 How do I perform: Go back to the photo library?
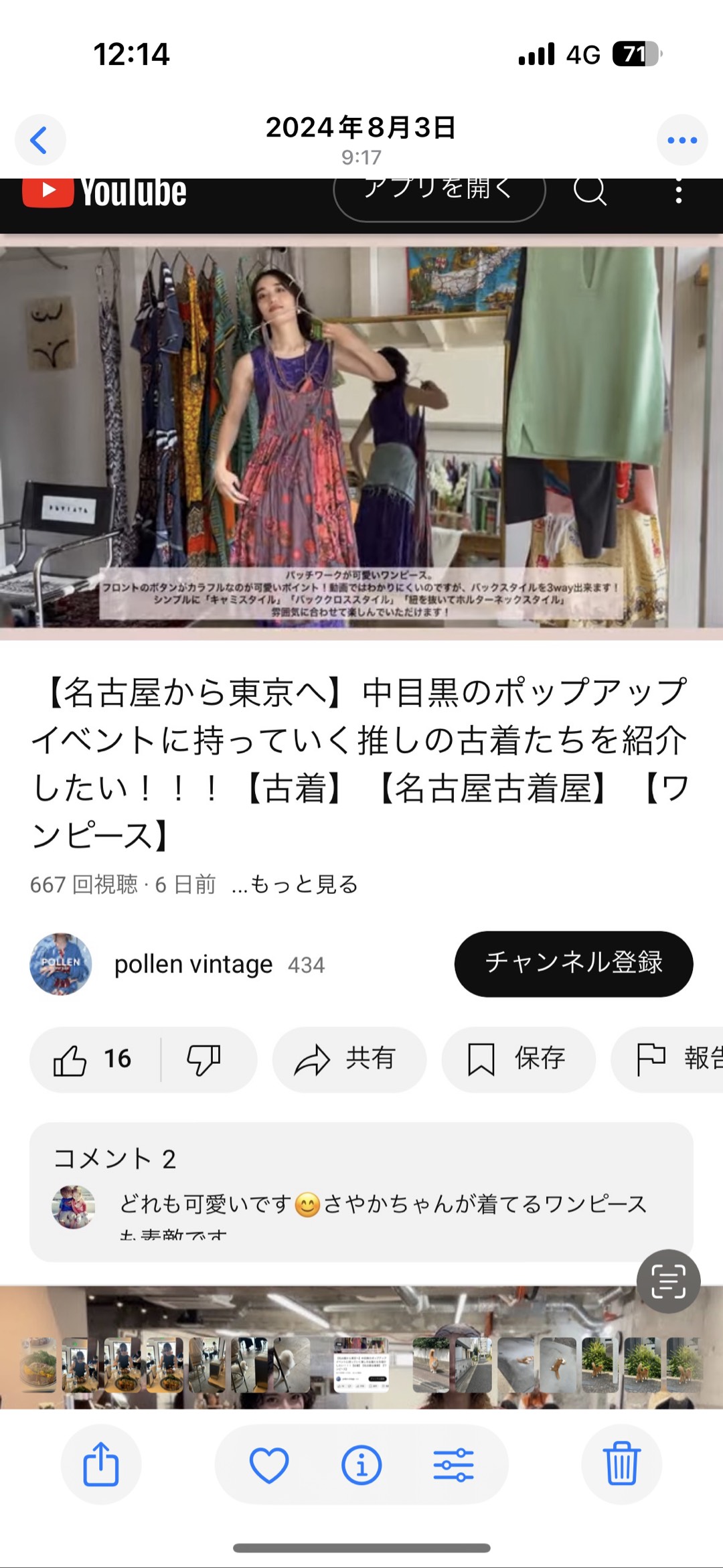coord(40,140)
